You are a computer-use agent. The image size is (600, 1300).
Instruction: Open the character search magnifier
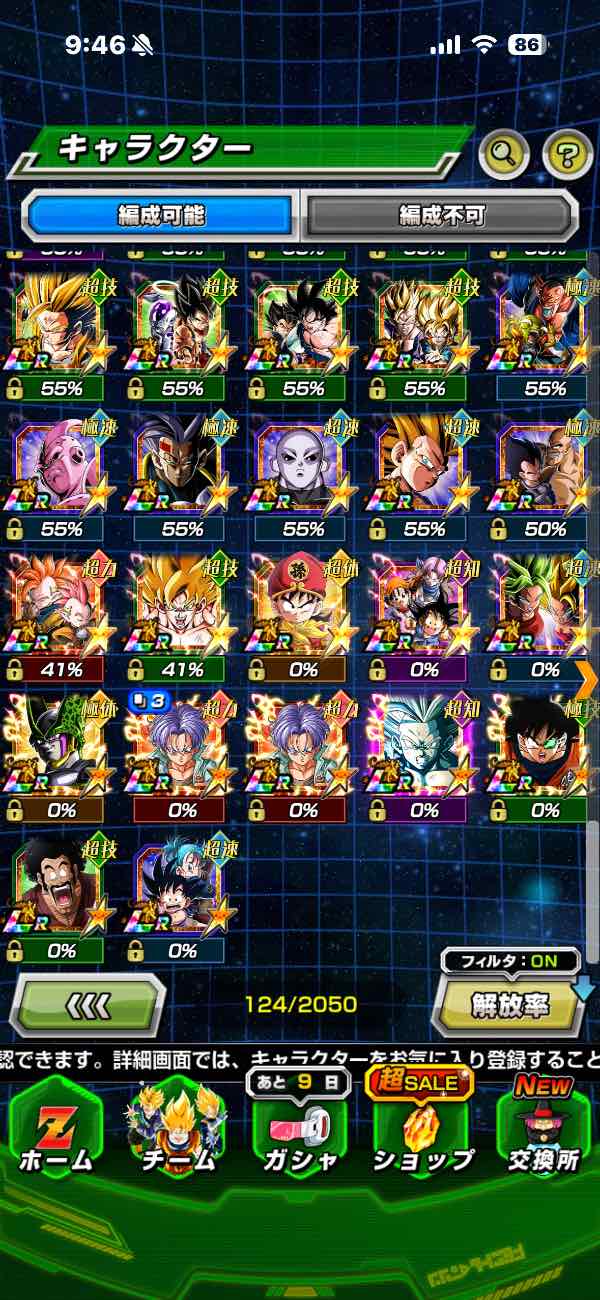(503, 153)
